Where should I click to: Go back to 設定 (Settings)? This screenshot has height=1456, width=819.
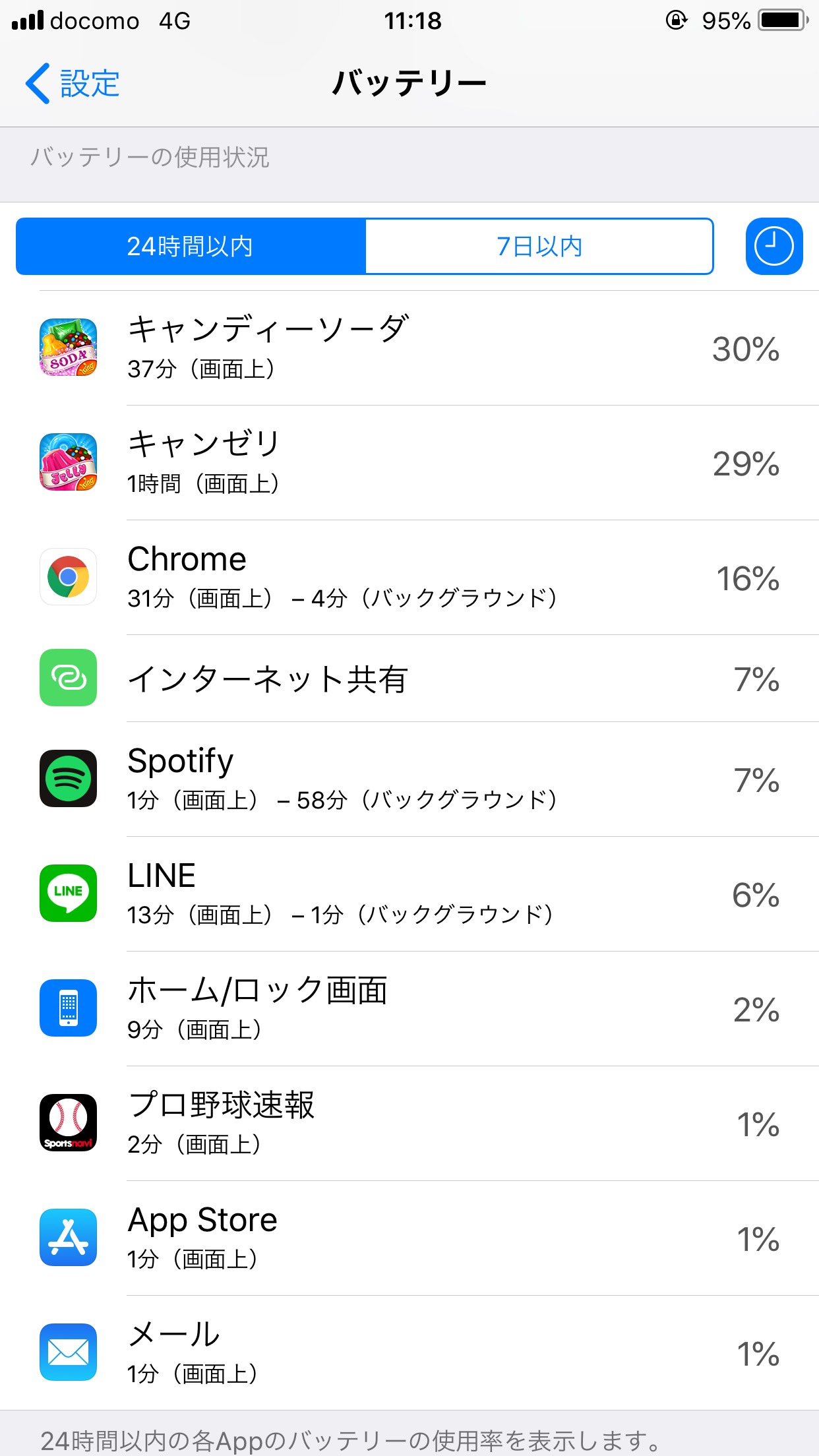[73, 84]
